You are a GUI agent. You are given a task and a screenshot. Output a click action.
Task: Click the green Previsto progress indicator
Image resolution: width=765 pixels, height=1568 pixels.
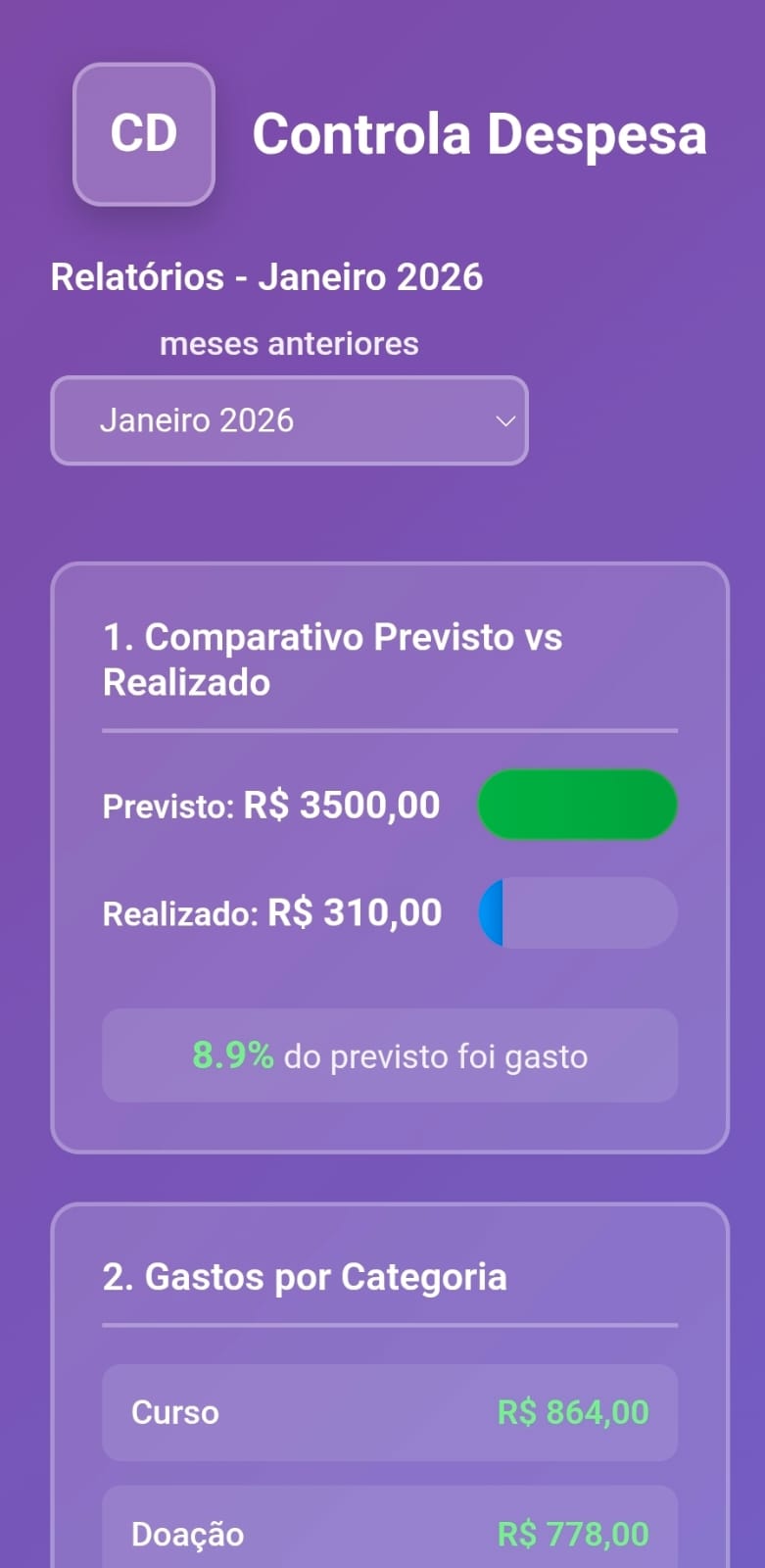coord(577,804)
